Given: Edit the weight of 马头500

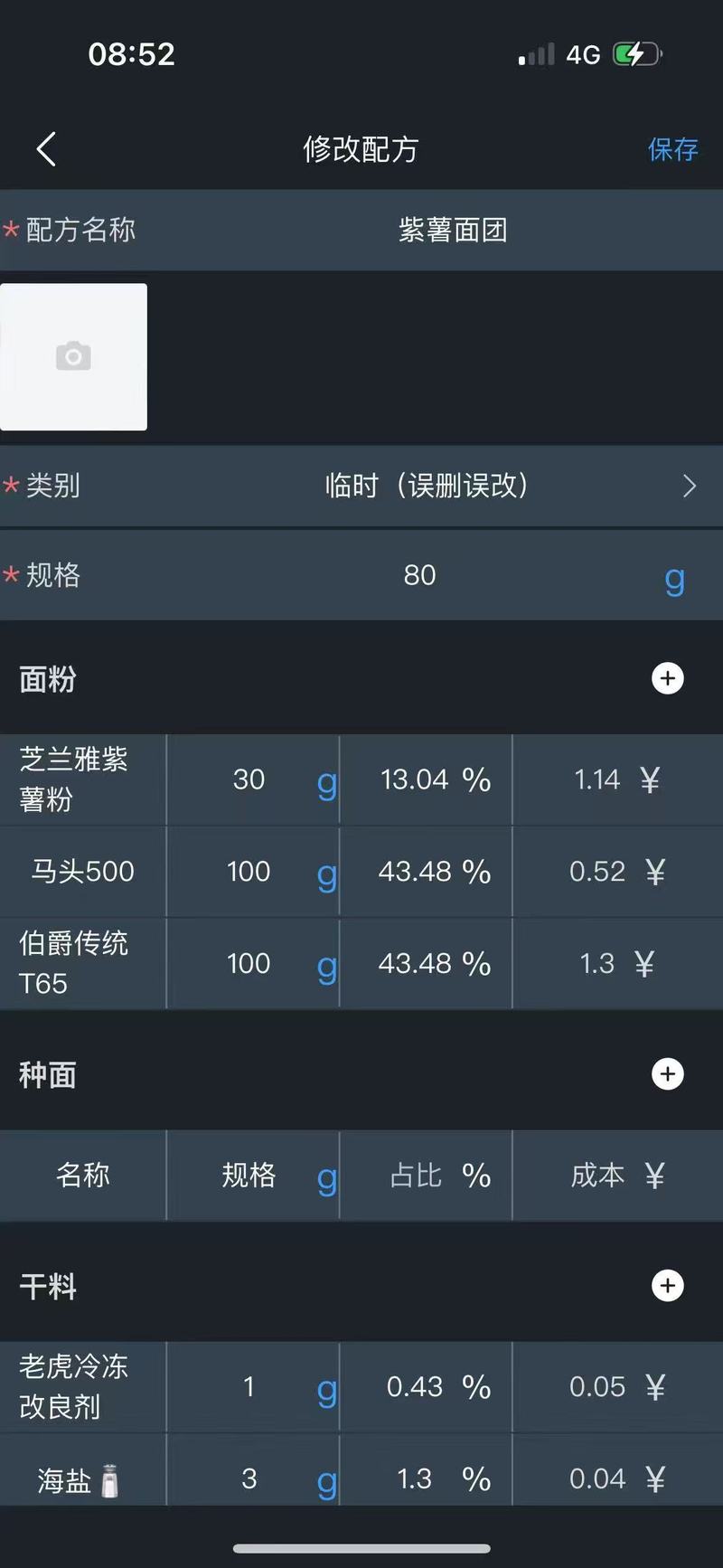Looking at the screenshot, I should (249, 872).
